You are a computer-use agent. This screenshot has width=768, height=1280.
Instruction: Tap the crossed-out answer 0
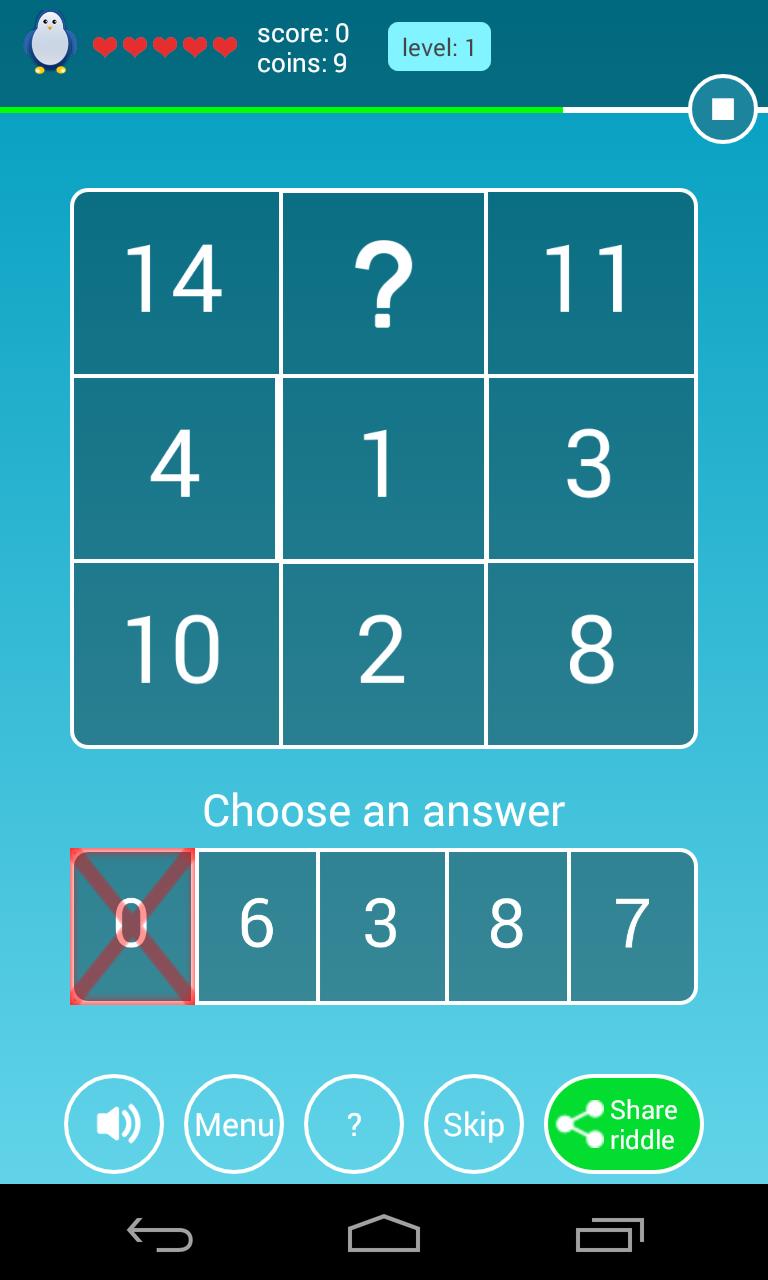(132, 925)
